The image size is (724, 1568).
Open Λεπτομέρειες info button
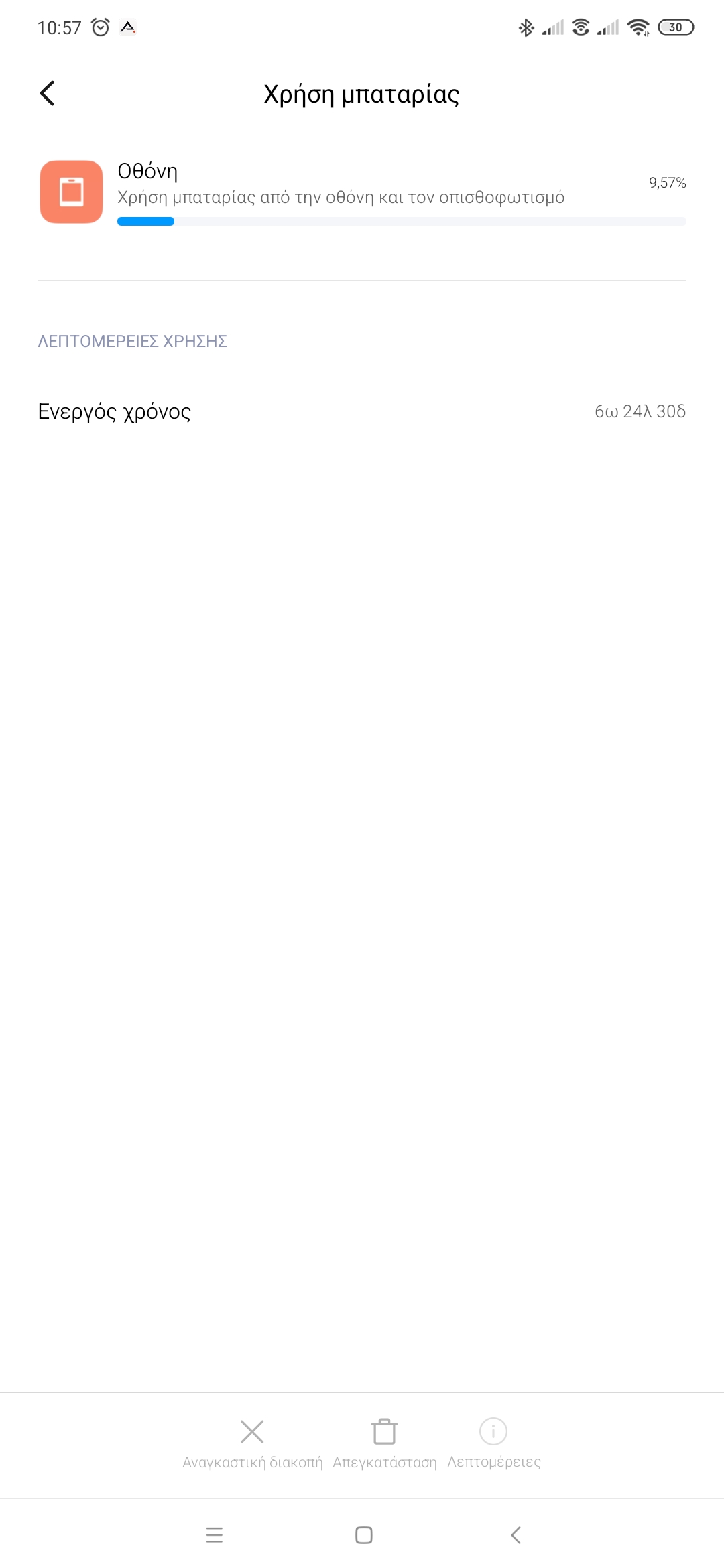coord(493,1443)
